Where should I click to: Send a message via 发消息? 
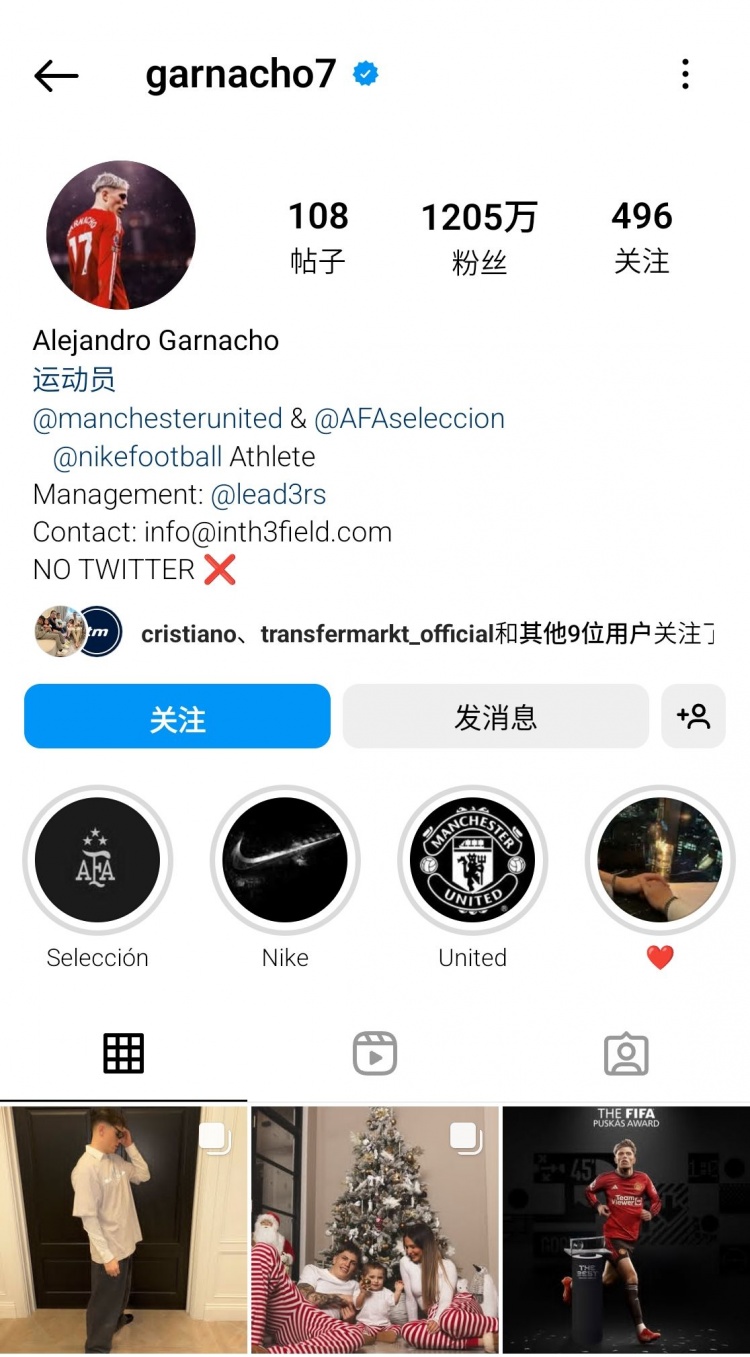point(495,717)
